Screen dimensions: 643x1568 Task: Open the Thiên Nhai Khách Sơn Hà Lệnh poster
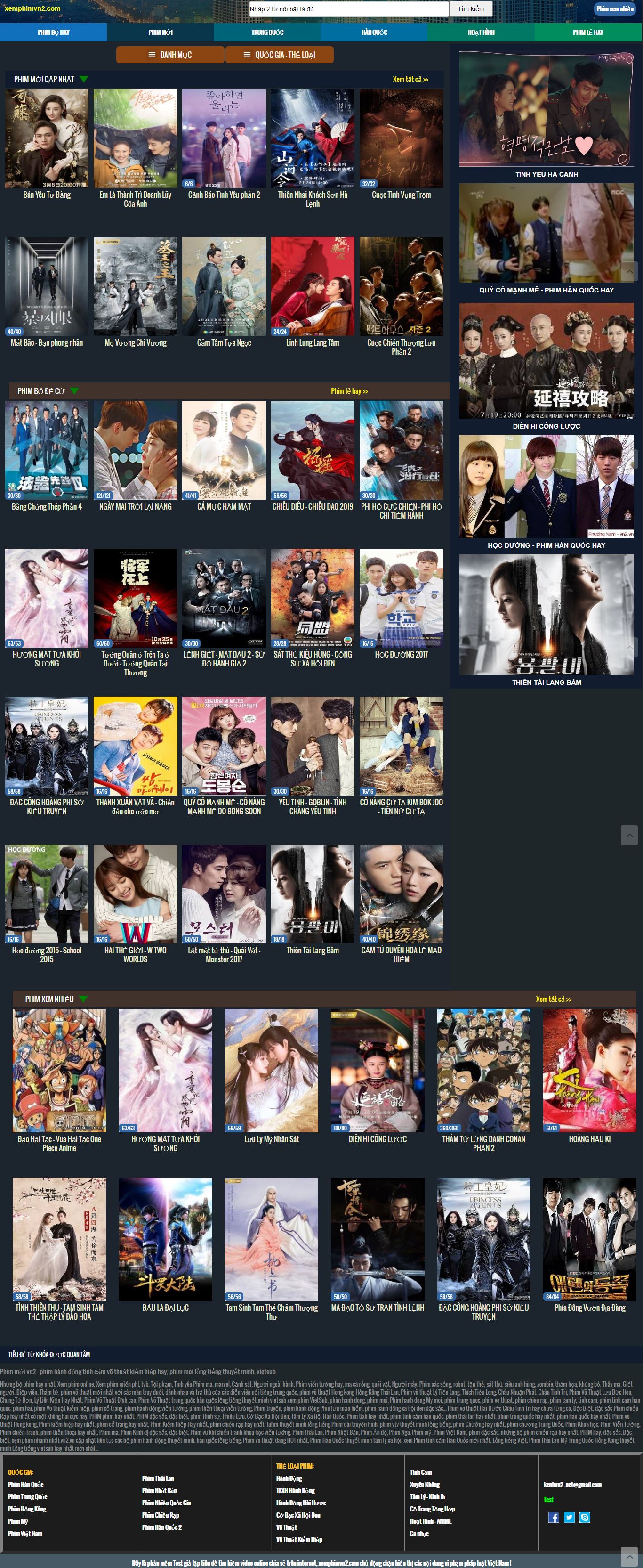point(313,139)
